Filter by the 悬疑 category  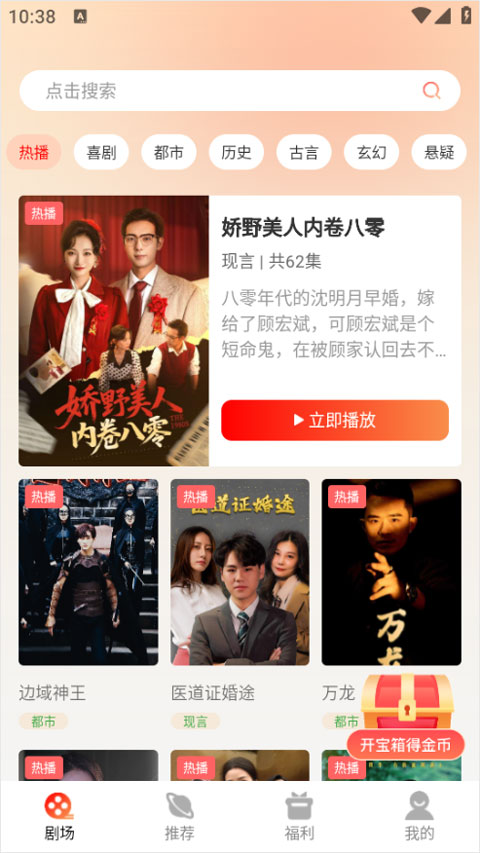pyautogui.click(x=439, y=152)
